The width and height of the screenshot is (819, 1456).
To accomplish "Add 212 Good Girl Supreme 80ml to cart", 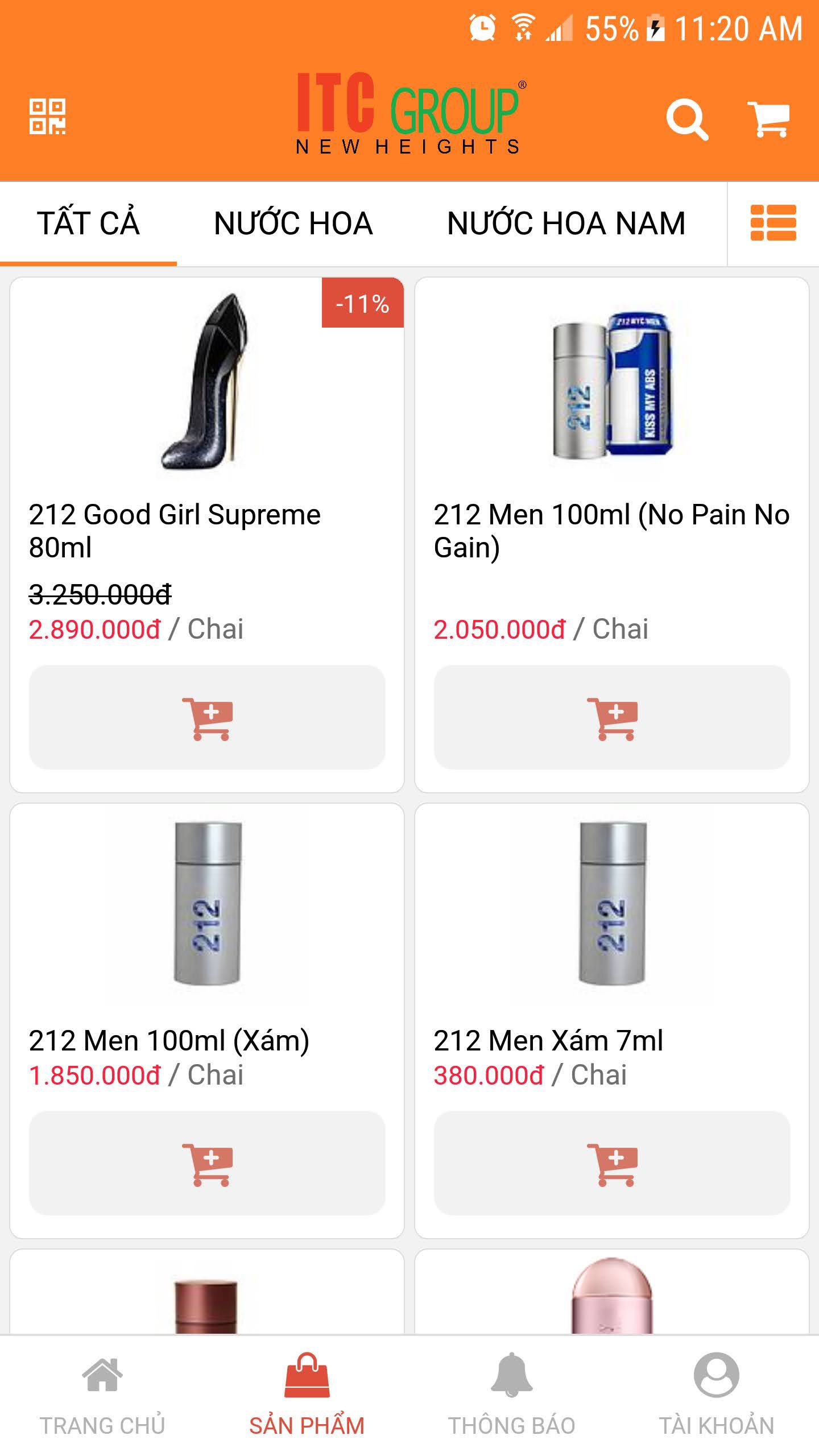I will point(207,717).
